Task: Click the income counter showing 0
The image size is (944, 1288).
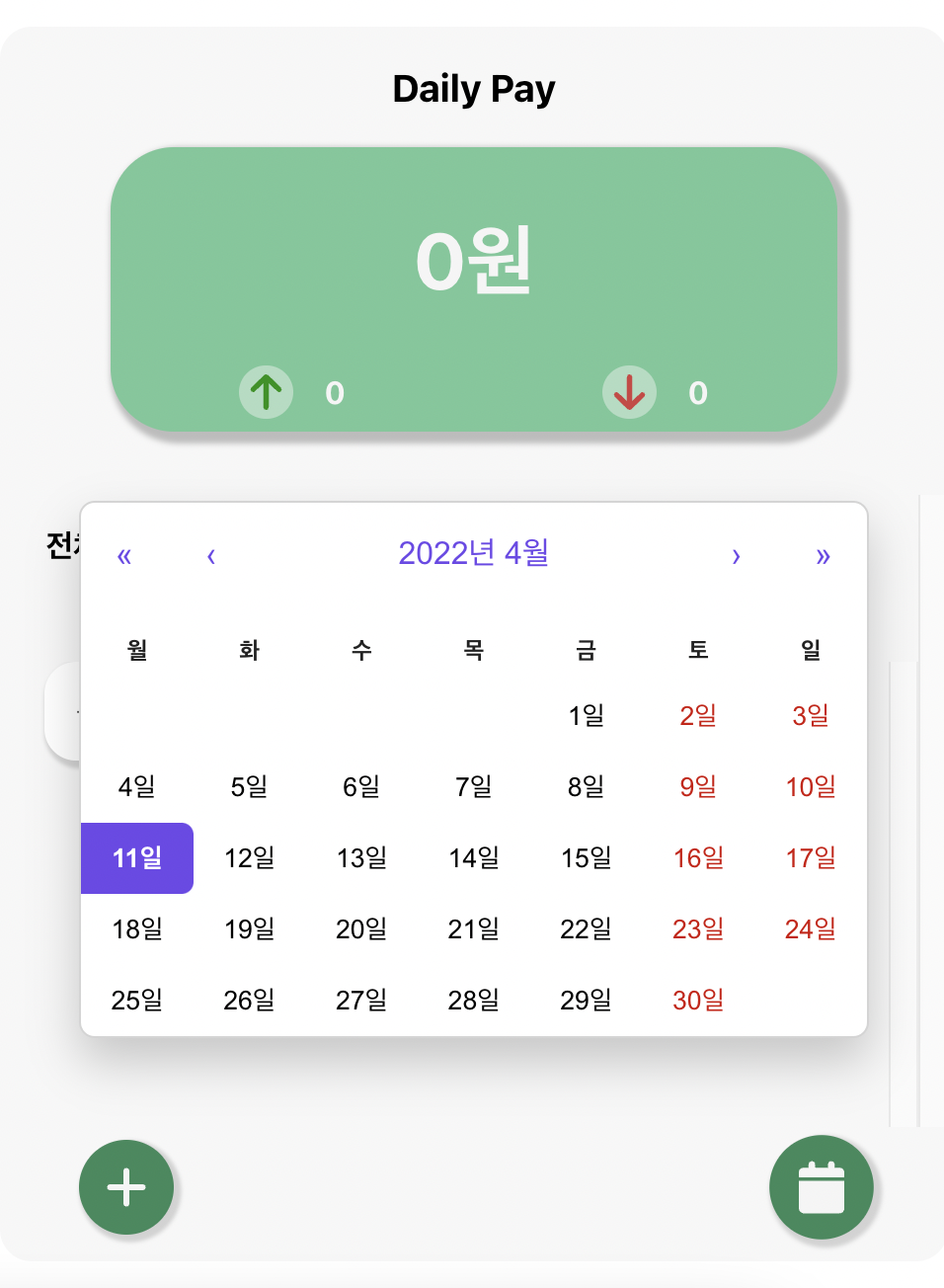Action: coord(334,392)
